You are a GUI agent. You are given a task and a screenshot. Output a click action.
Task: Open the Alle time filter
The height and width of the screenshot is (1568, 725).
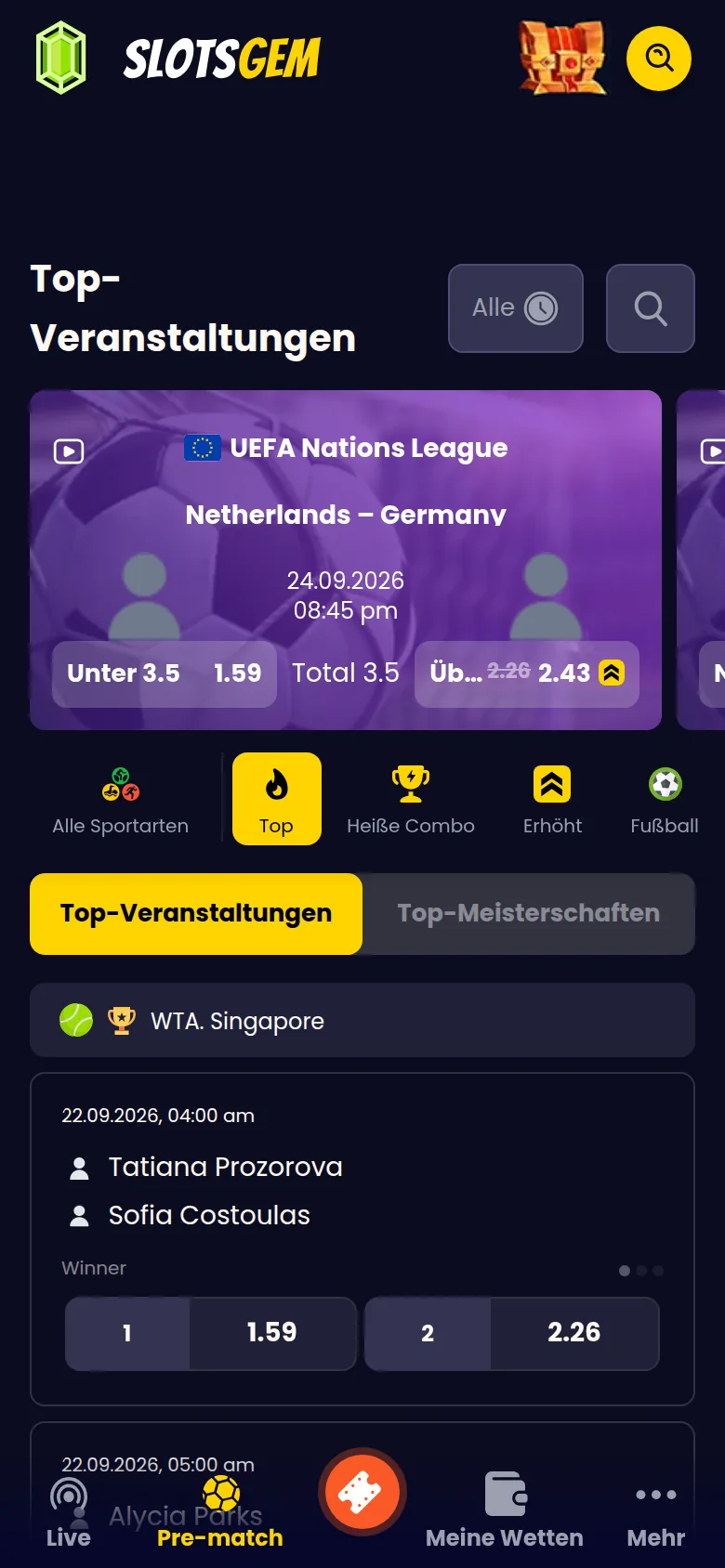pos(516,308)
